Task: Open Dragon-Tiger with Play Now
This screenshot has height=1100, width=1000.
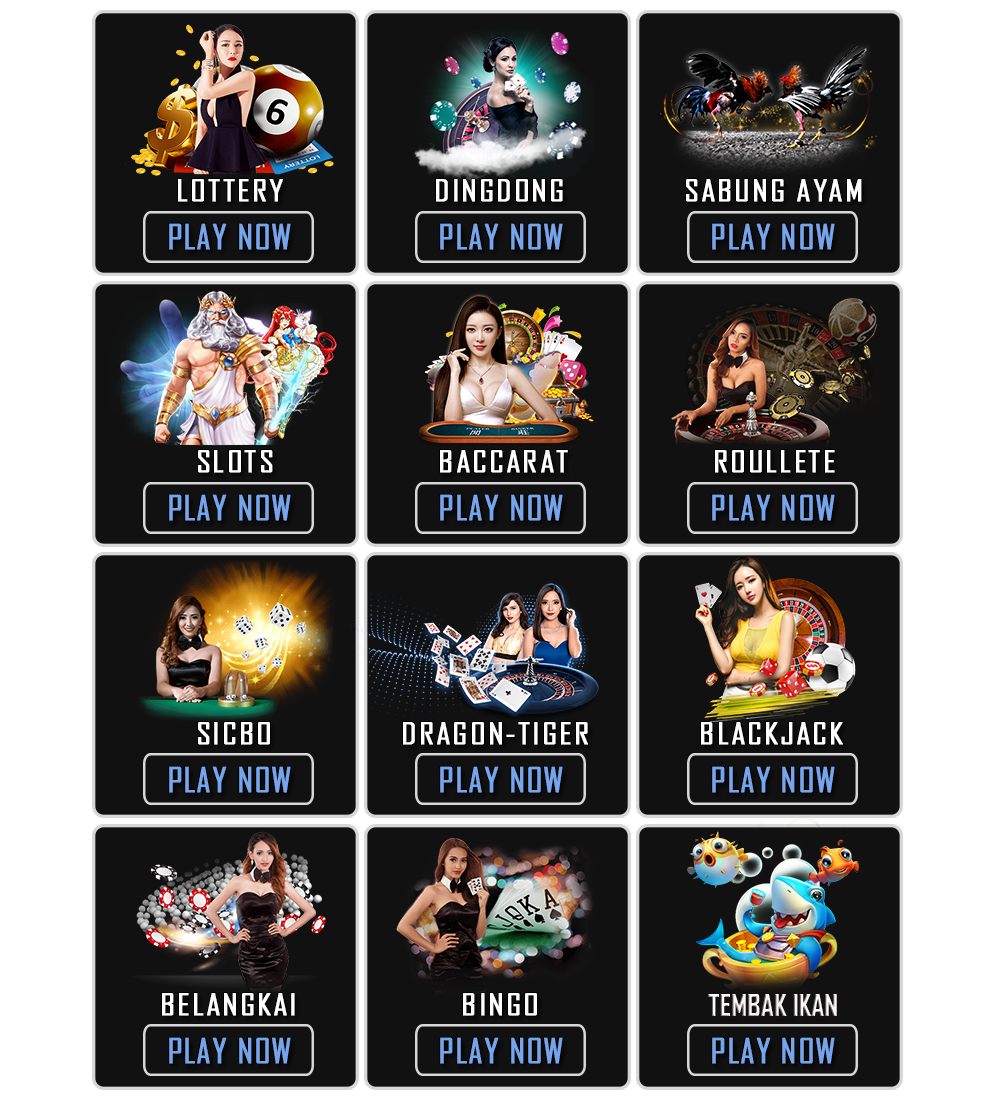Action: 500,780
